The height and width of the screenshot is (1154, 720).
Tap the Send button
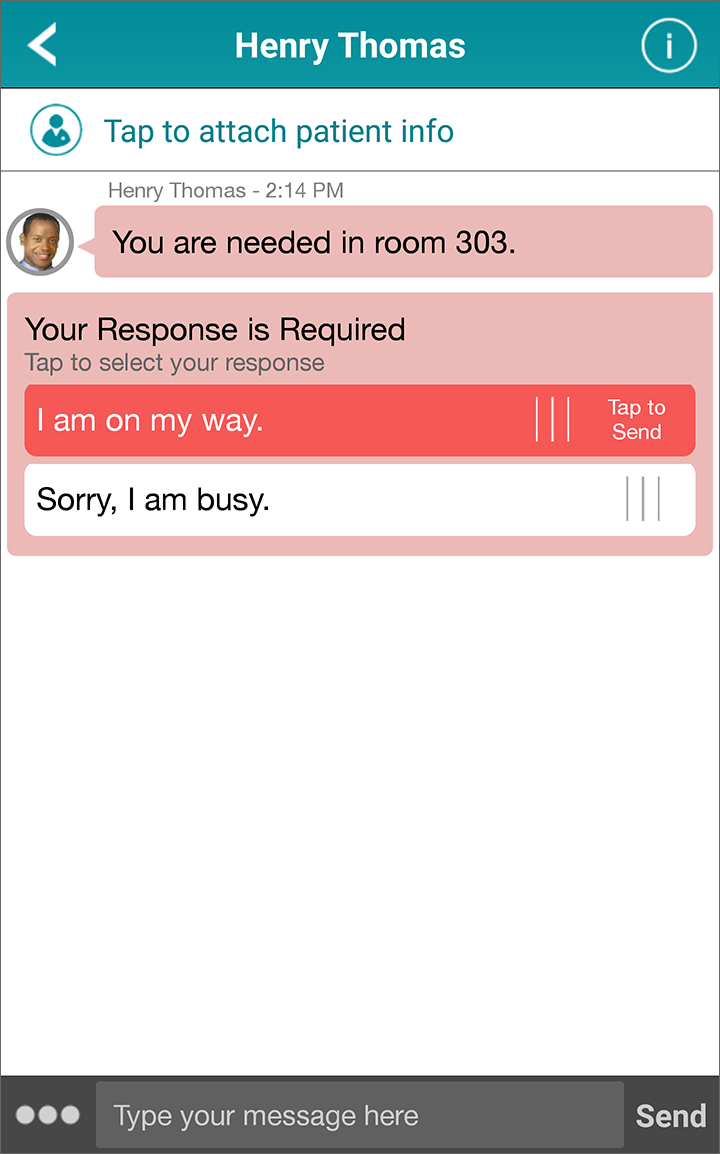click(671, 1116)
